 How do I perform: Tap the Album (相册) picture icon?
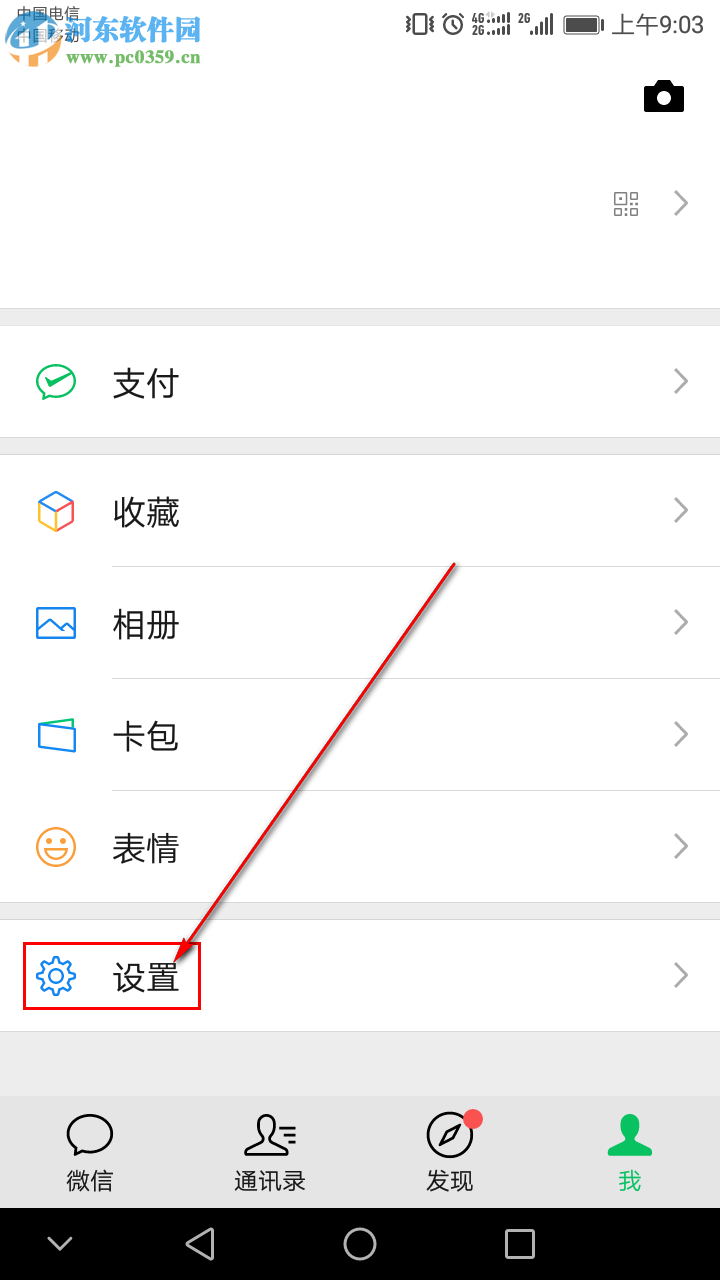click(x=57, y=623)
